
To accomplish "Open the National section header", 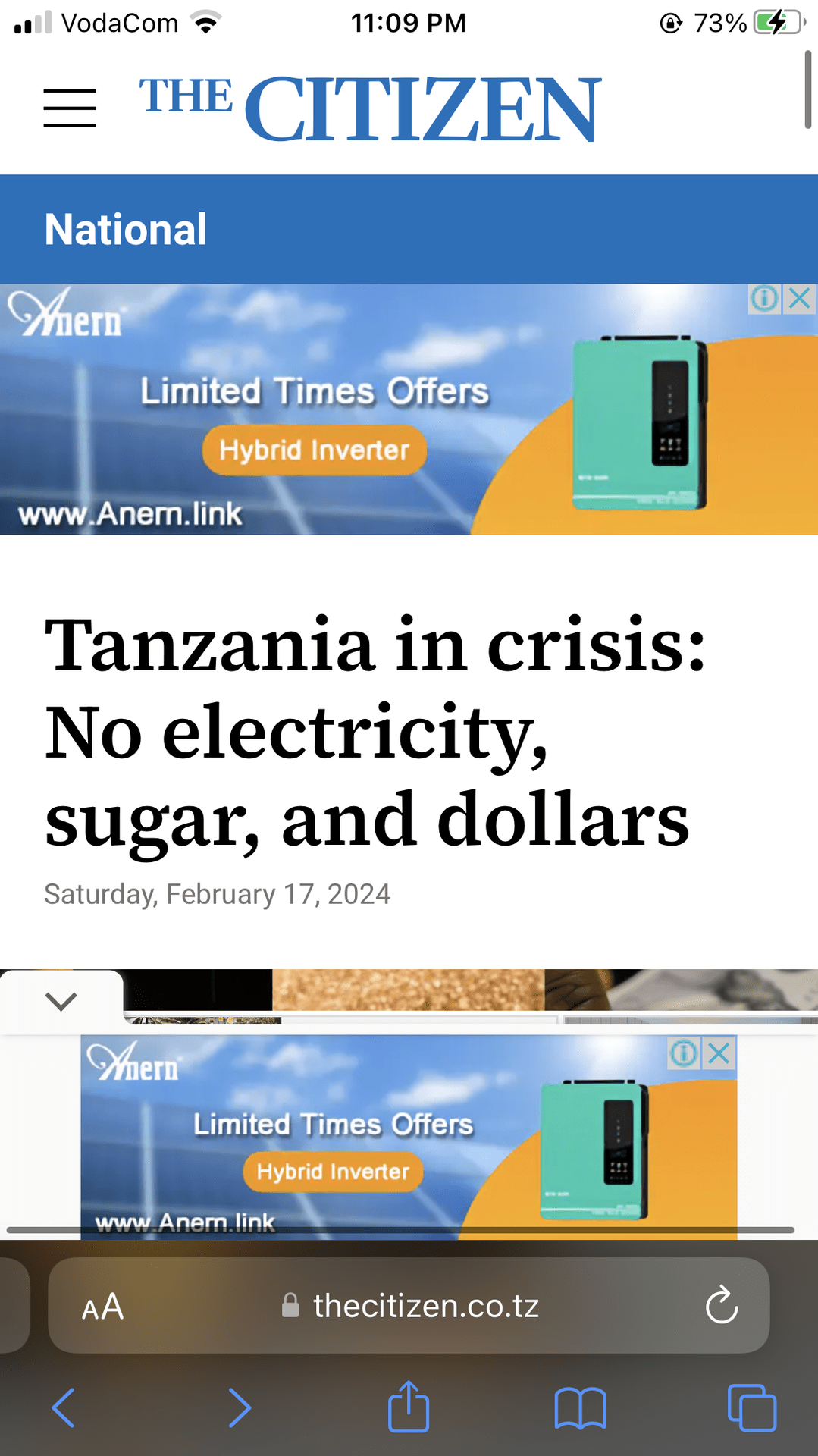I will point(126,229).
